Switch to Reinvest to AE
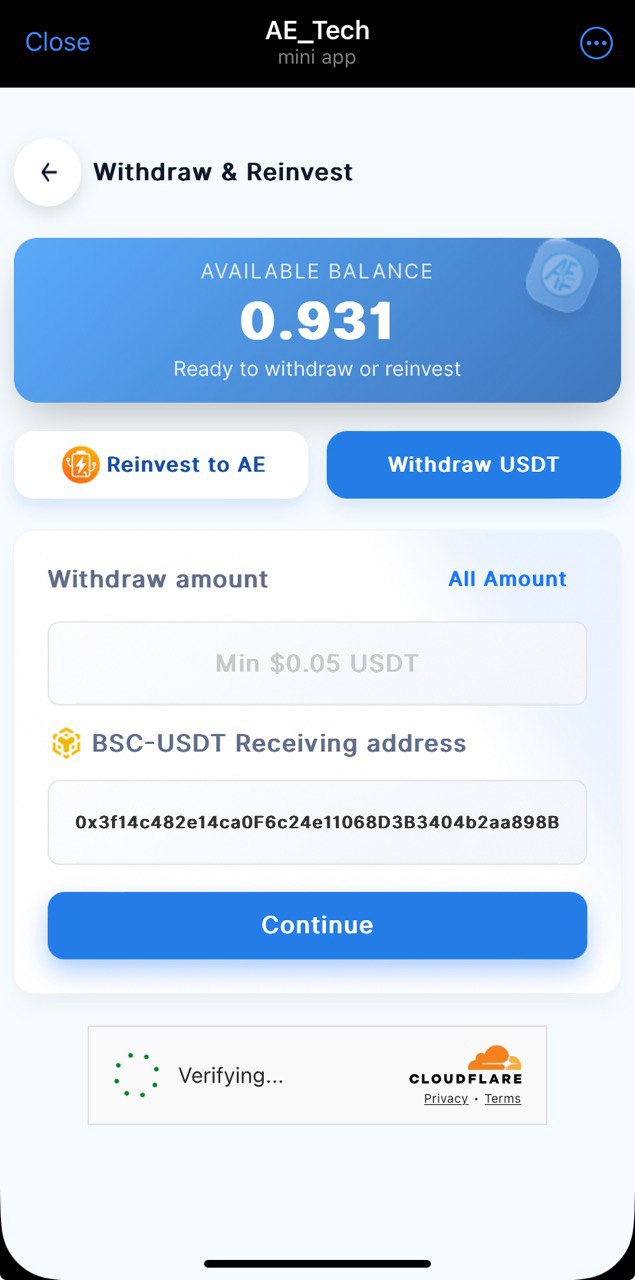635x1280 pixels. point(161,465)
